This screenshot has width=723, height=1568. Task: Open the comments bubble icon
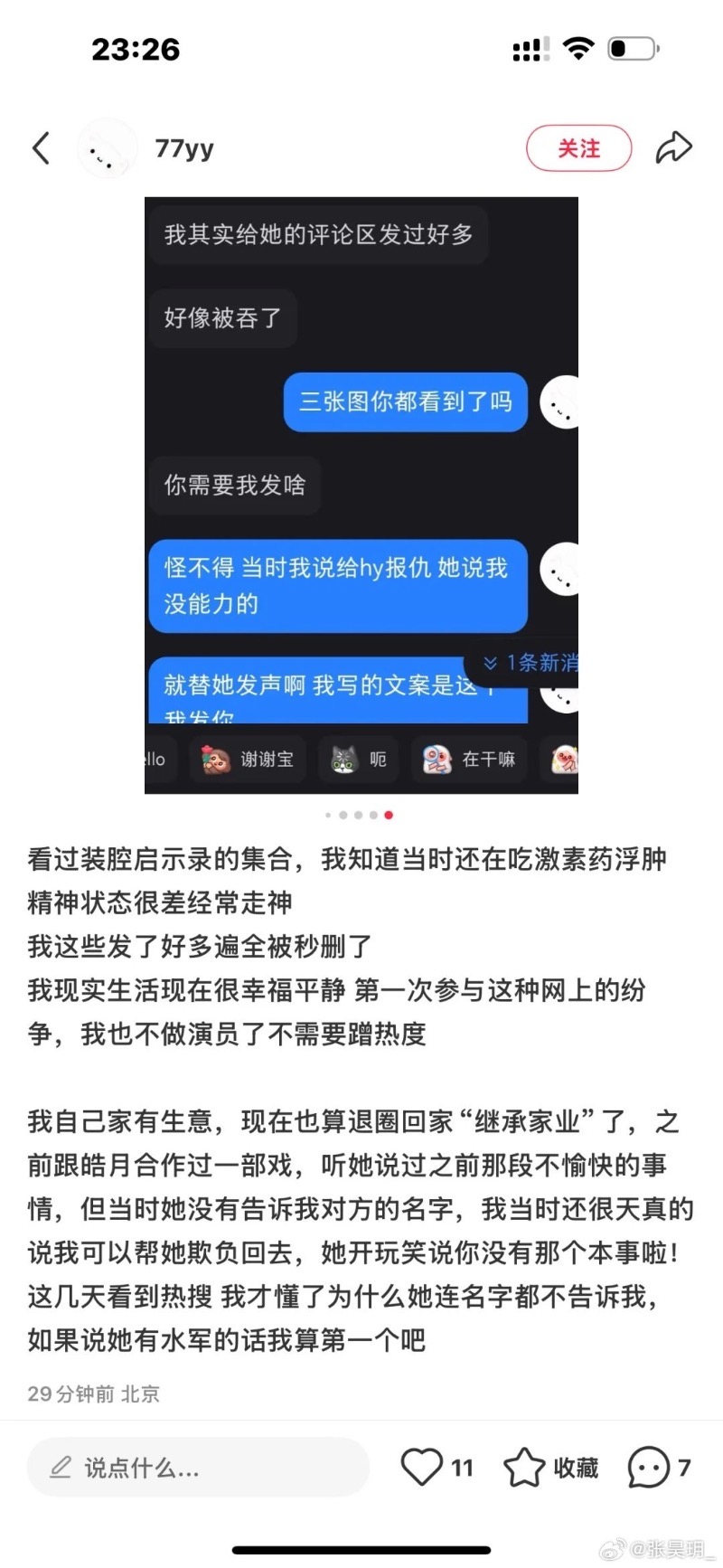[x=648, y=1467]
